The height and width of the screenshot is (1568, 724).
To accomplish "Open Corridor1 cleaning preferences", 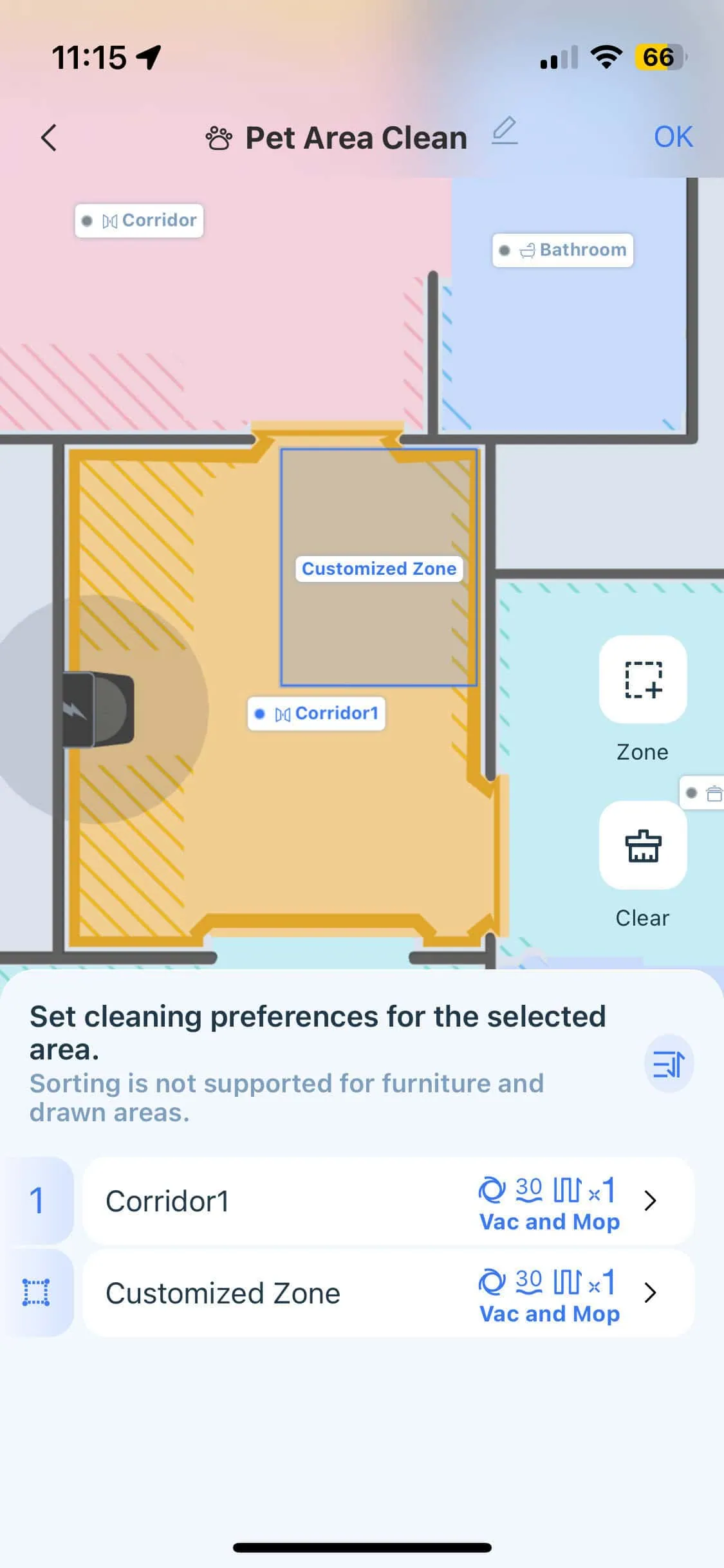I will click(388, 1201).
